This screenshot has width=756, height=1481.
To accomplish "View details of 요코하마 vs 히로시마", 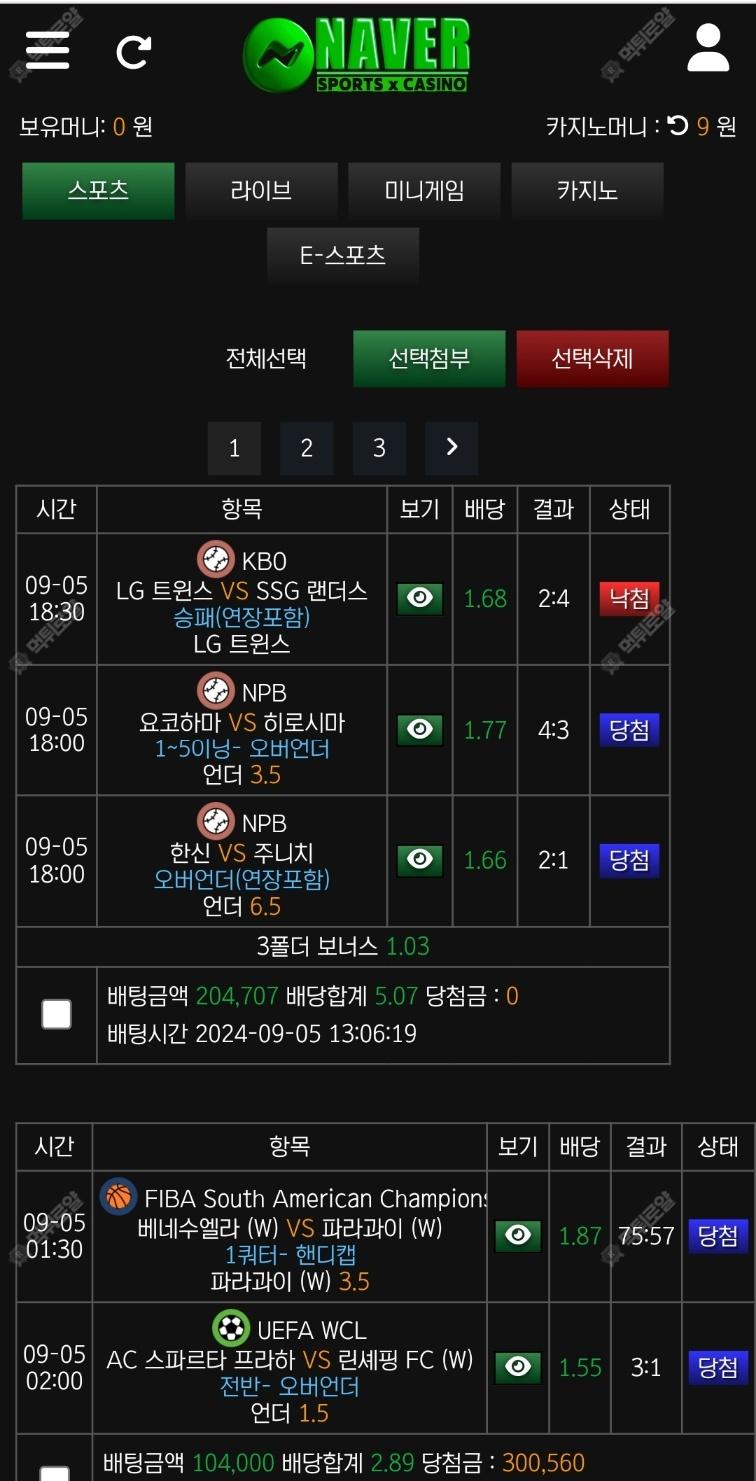I will coord(420,730).
